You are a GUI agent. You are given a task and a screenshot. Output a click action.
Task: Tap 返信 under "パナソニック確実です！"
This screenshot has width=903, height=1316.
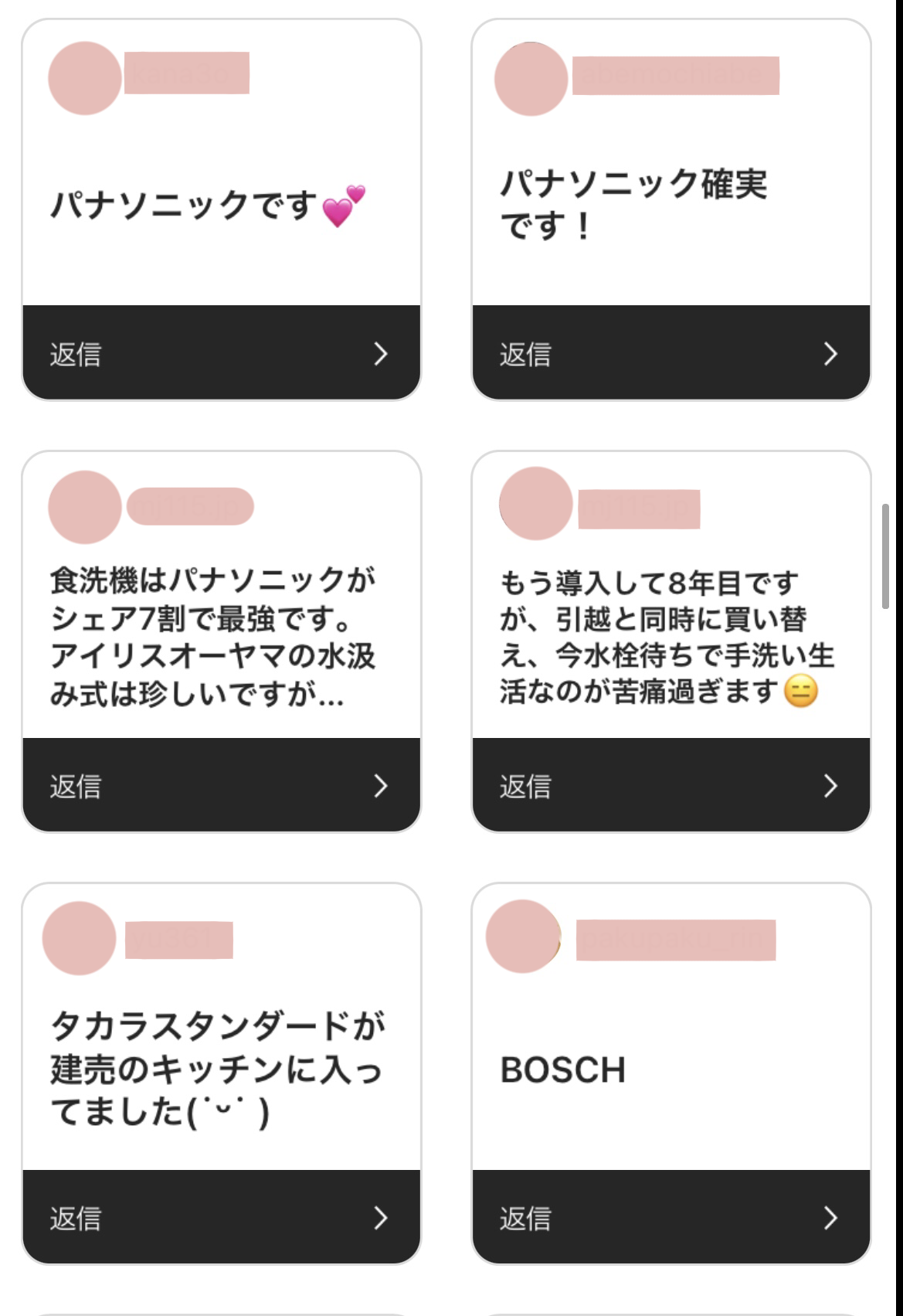tap(670, 353)
